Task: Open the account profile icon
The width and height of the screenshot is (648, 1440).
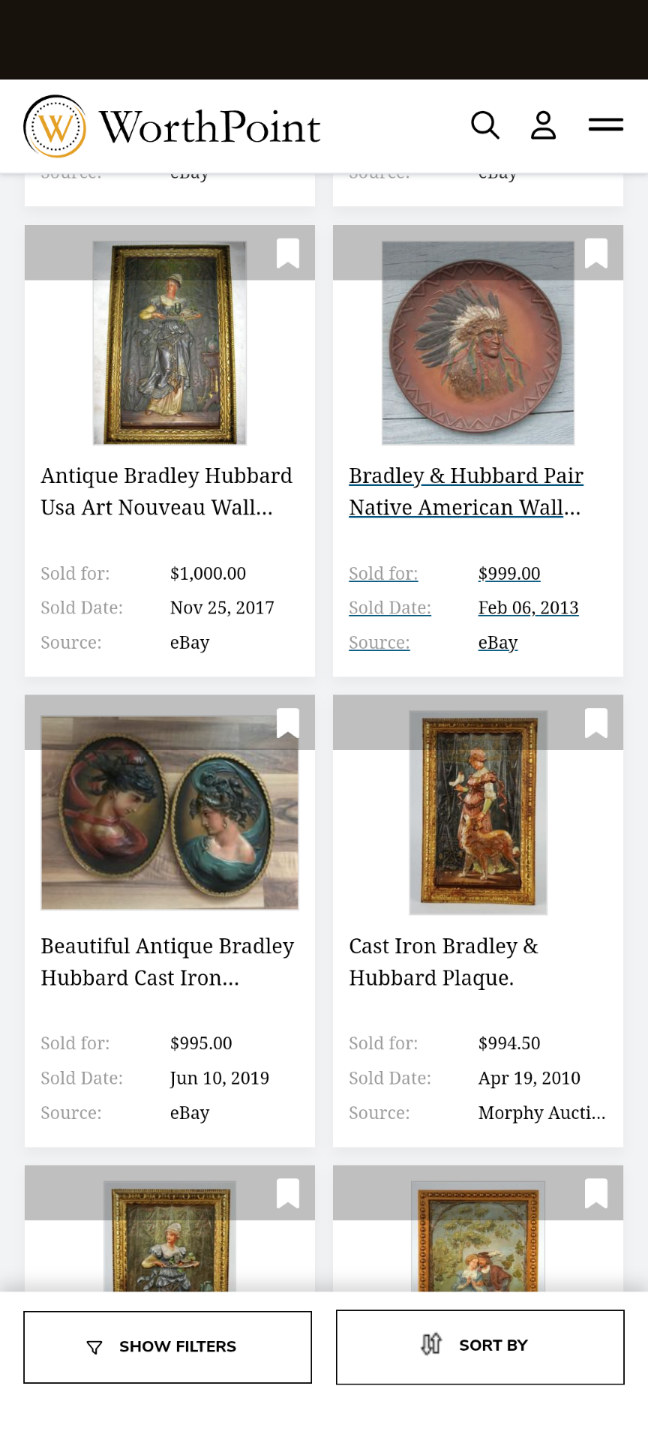Action: pyautogui.click(x=543, y=125)
